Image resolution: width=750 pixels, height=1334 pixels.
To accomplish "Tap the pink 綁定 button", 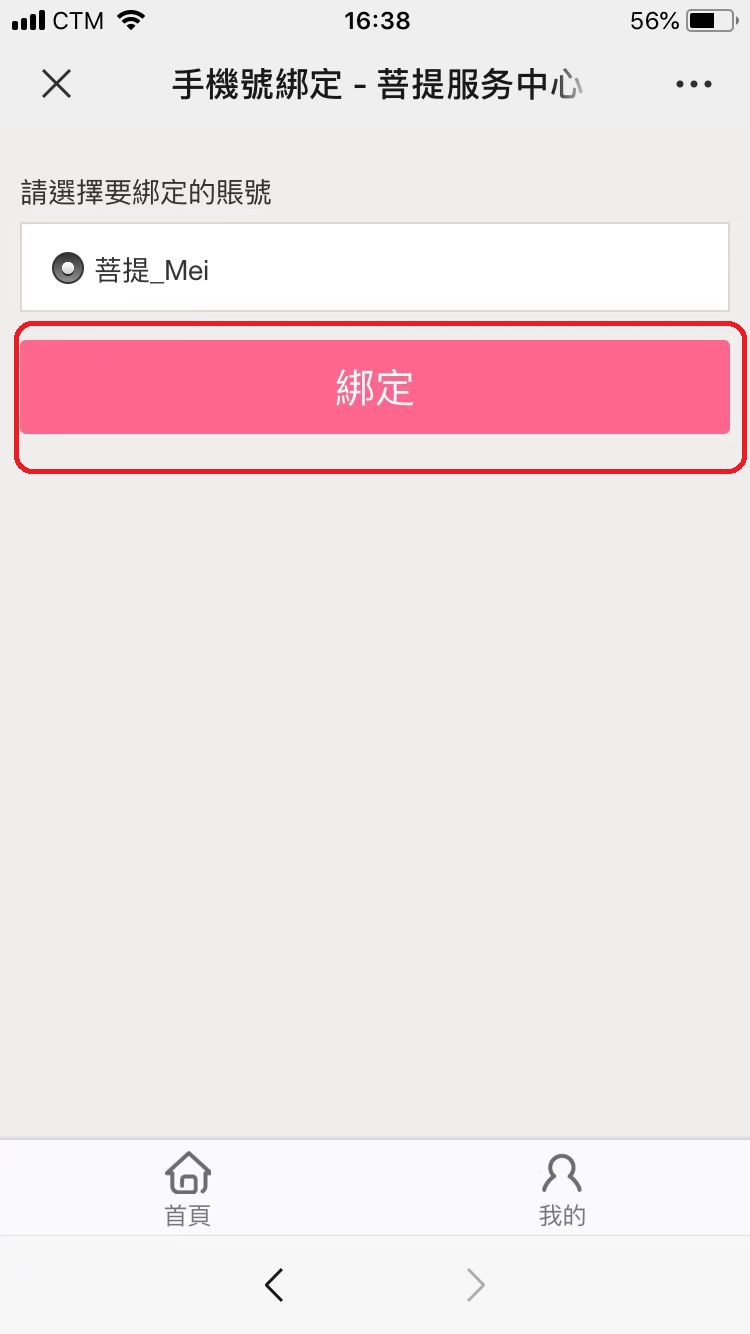I will click(x=375, y=387).
